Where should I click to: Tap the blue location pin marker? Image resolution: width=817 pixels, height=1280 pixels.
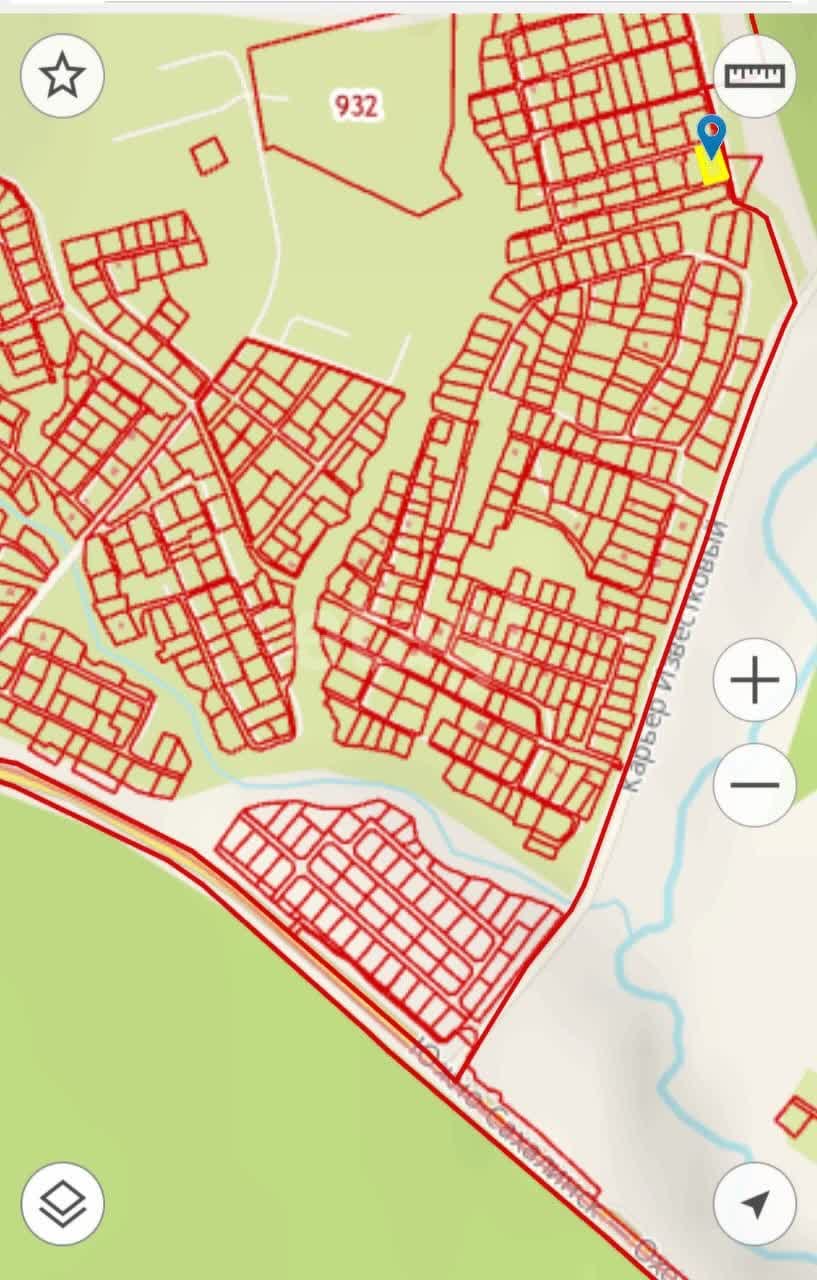(711, 134)
